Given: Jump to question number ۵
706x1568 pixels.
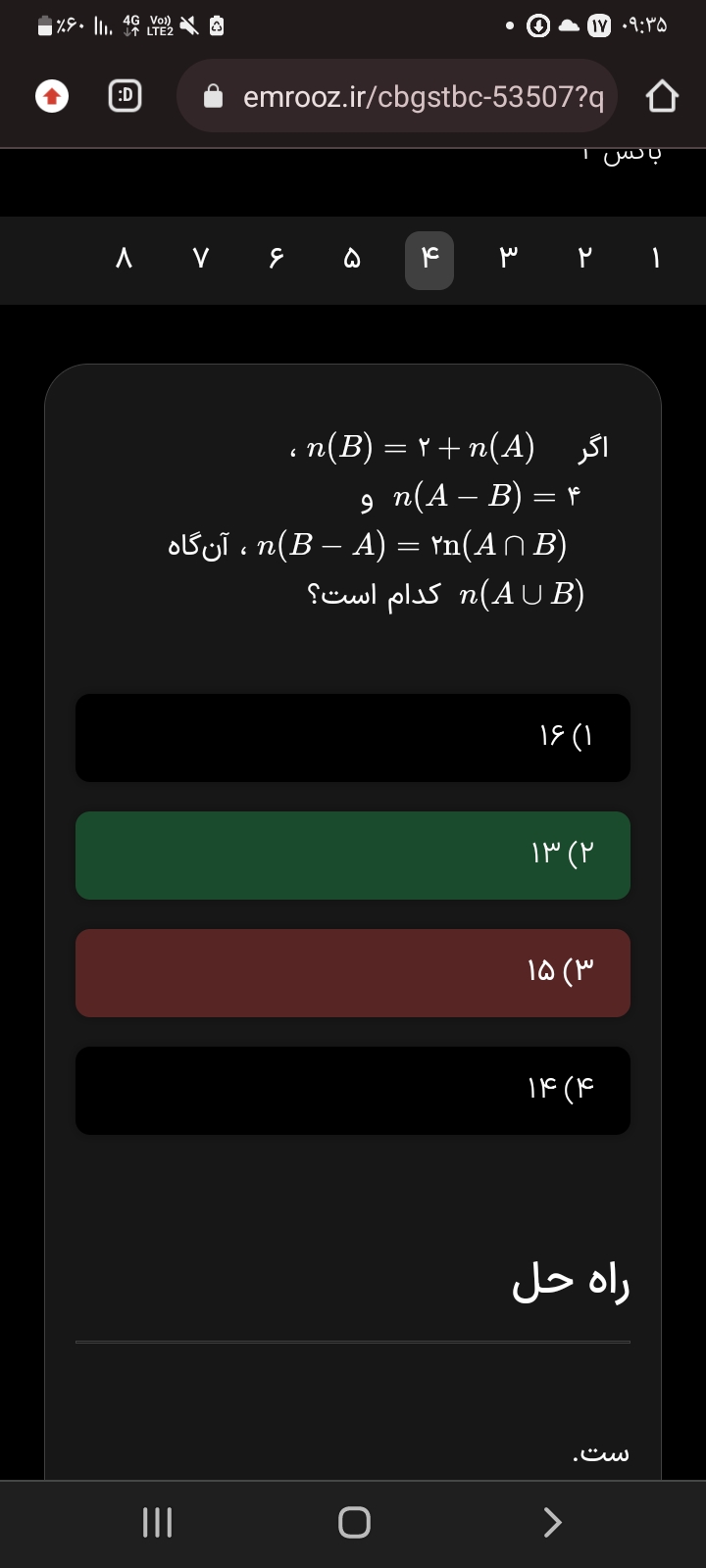Looking at the screenshot, I should point(352,259).
